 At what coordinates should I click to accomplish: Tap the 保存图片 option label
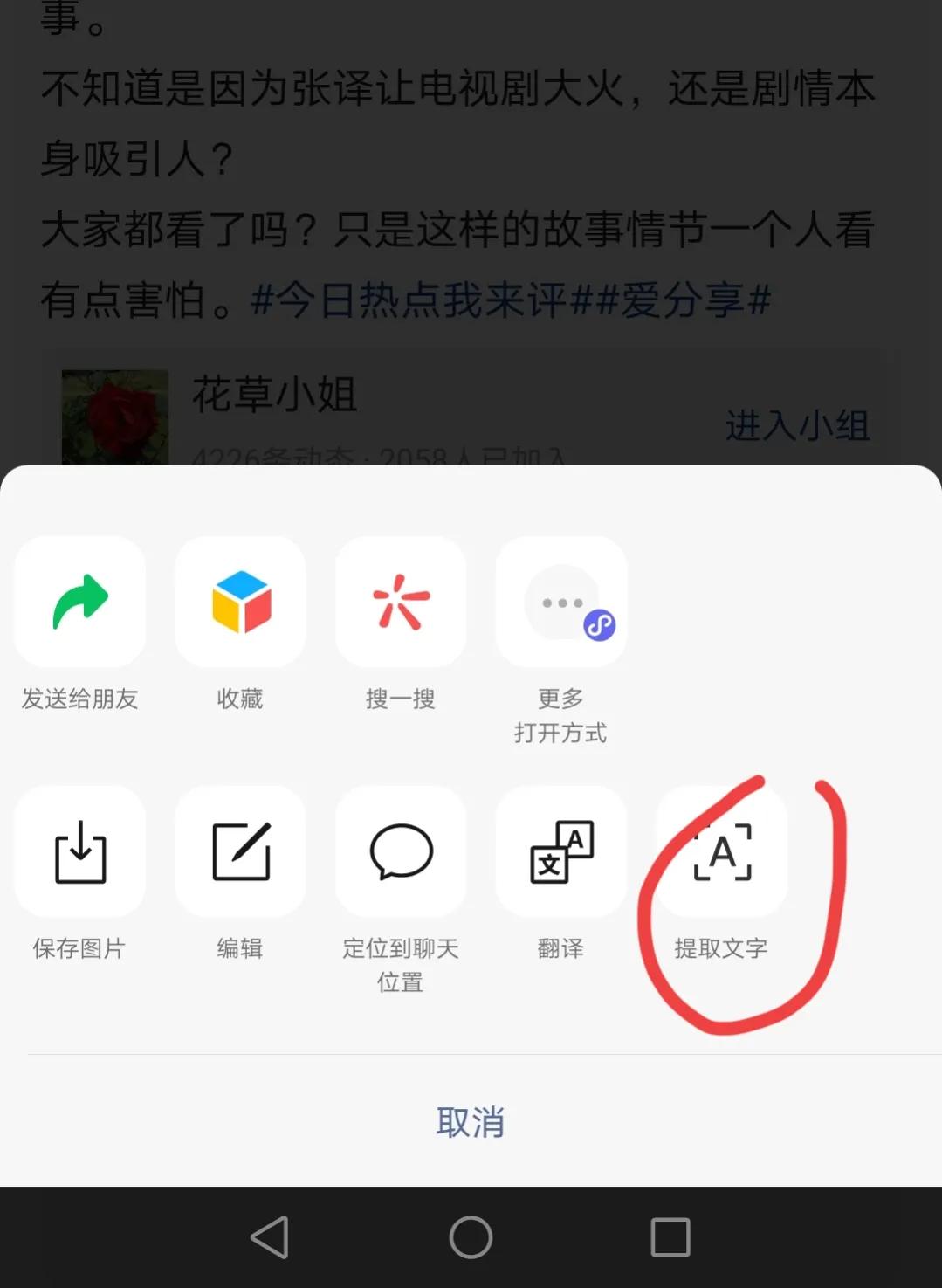pos(80,948)
